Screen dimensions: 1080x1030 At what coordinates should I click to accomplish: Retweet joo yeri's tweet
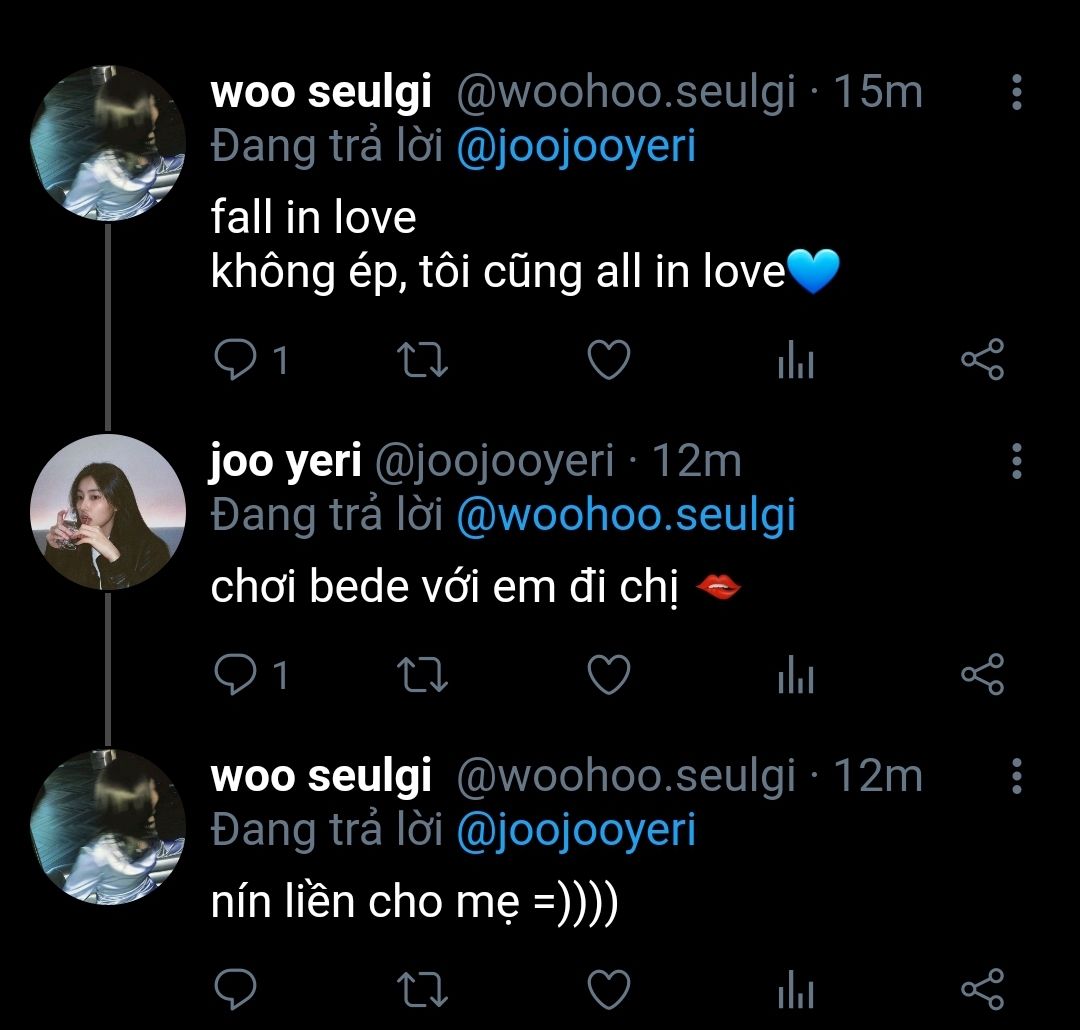422,676
